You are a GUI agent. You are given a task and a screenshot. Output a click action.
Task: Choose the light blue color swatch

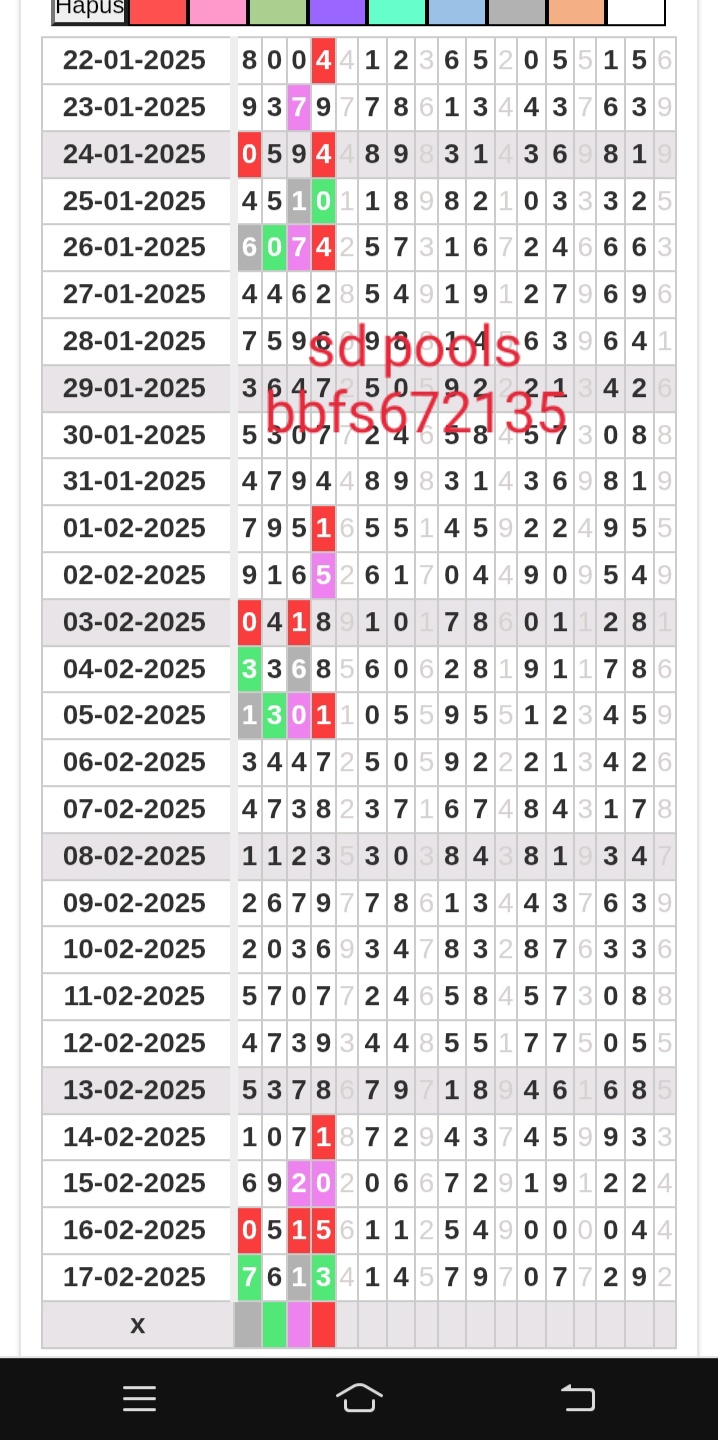457,11
